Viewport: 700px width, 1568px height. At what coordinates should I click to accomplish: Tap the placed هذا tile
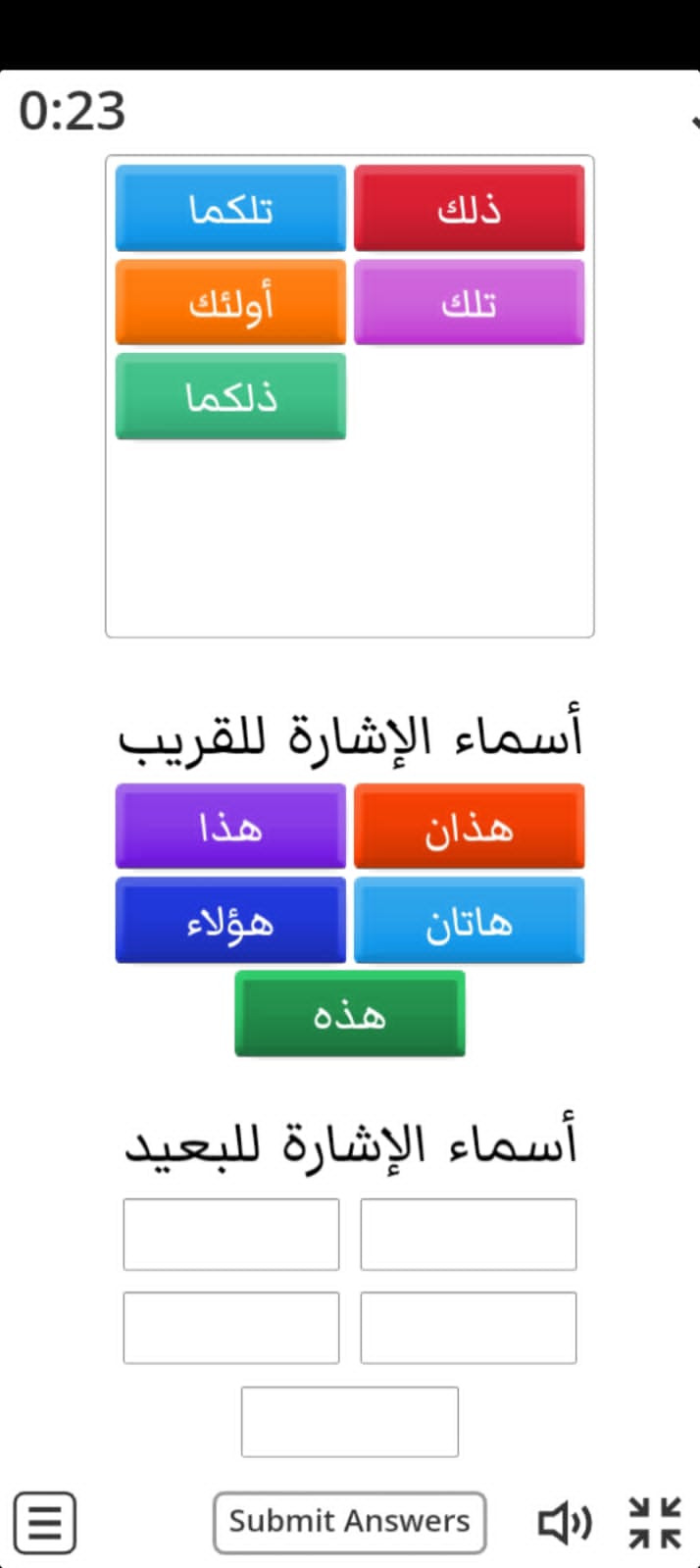click(x=230, y=827)
